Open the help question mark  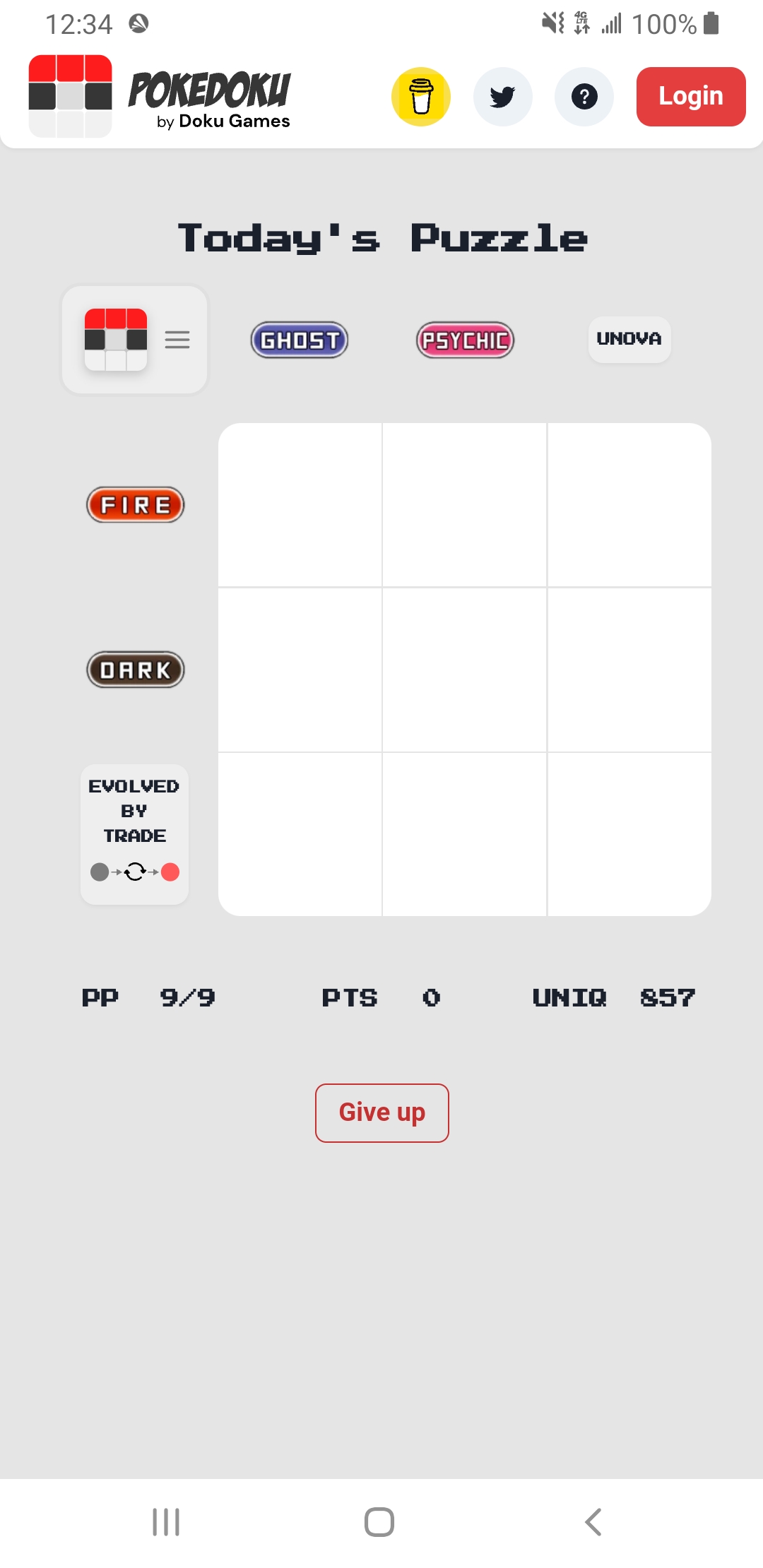point(584,97)
